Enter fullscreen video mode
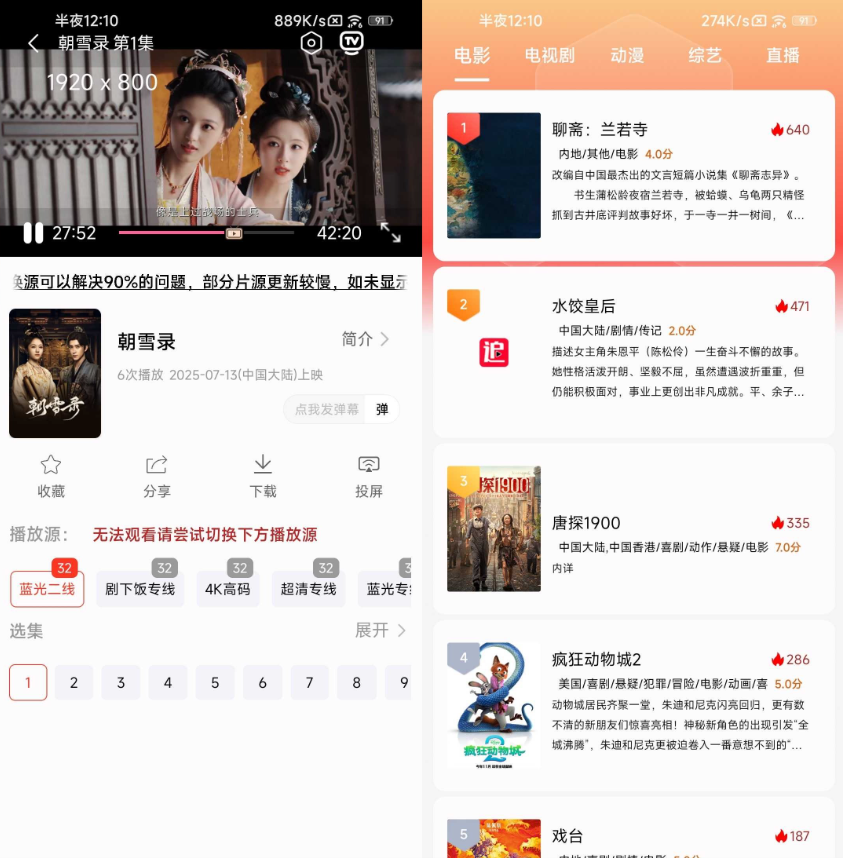Image resolution: width=843 pixels, height=858 pixels. pyautogui.click(x=390, y=233)
